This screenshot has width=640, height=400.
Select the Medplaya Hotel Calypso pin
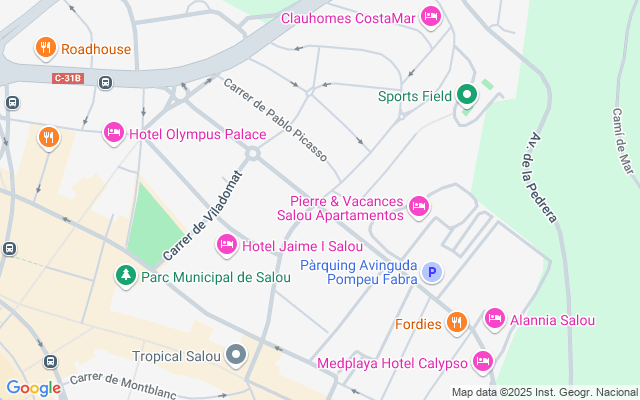(x=483, y=361)
